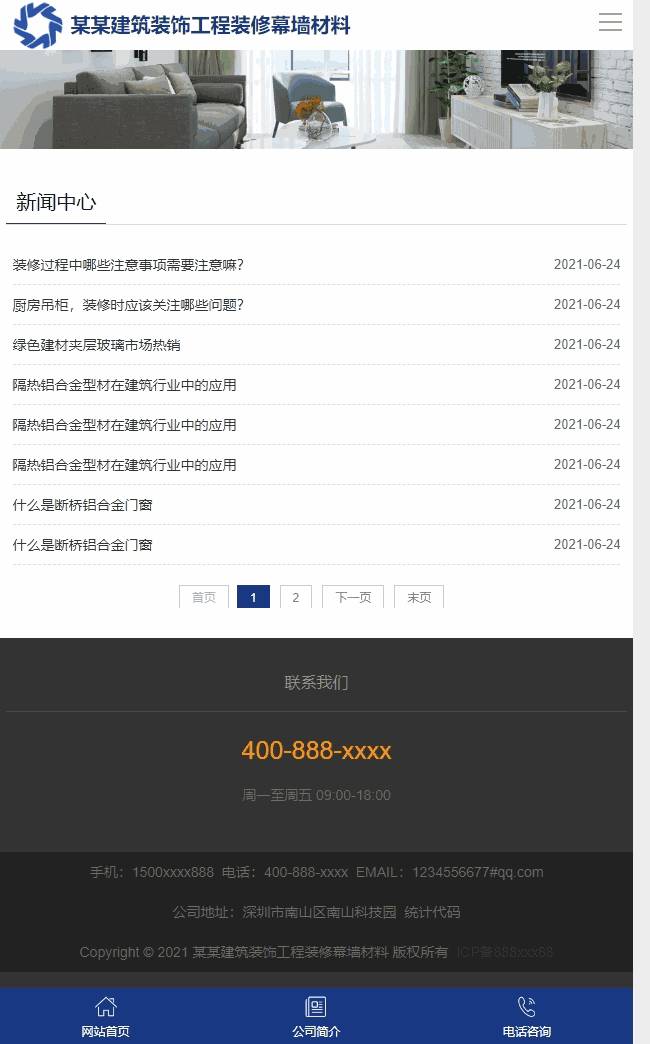This screenshot has height=1044, width=650.
Task: Jump to 末页 last page
Action: (419, 597)
